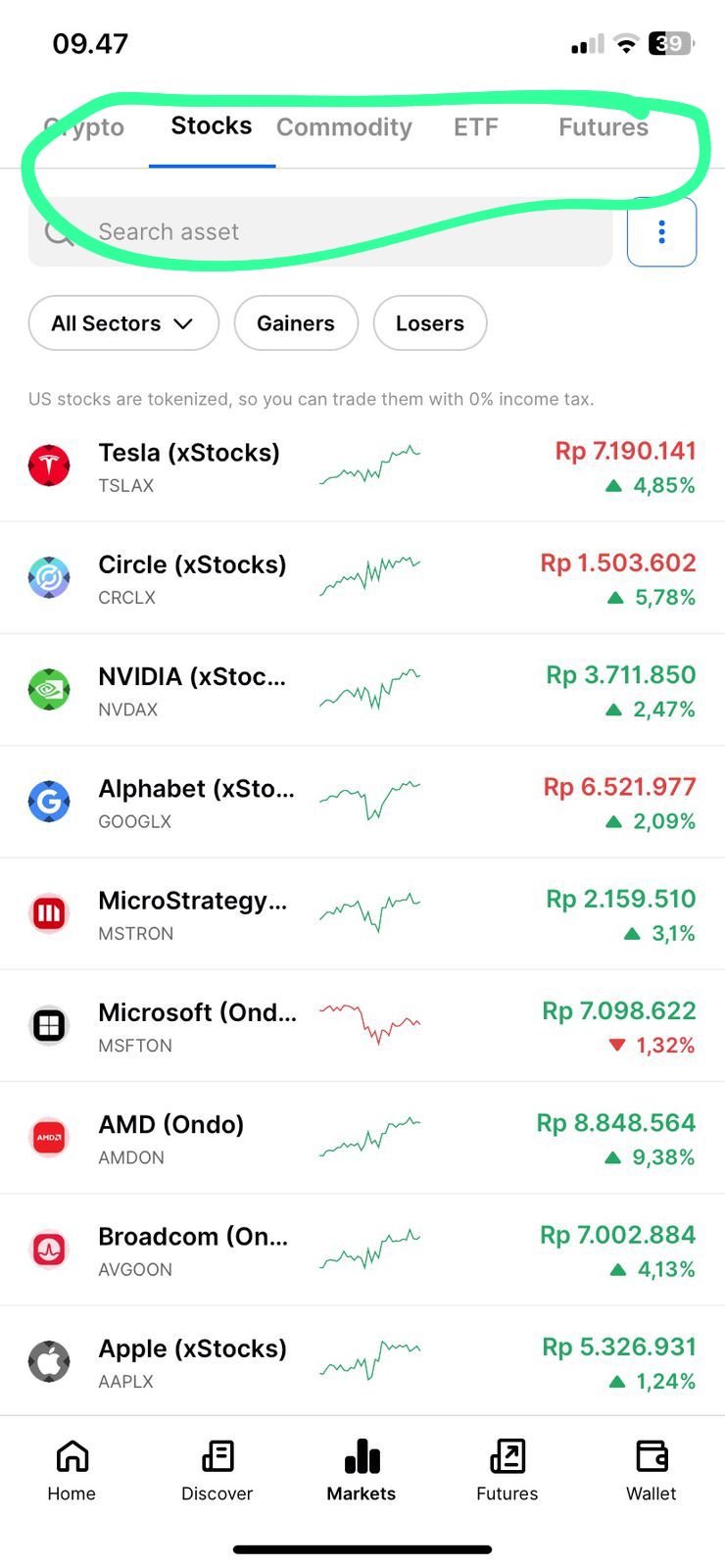Switch to the Crypto tab
This screenshot has height=1568, width=725.
[x=84, y=127]
